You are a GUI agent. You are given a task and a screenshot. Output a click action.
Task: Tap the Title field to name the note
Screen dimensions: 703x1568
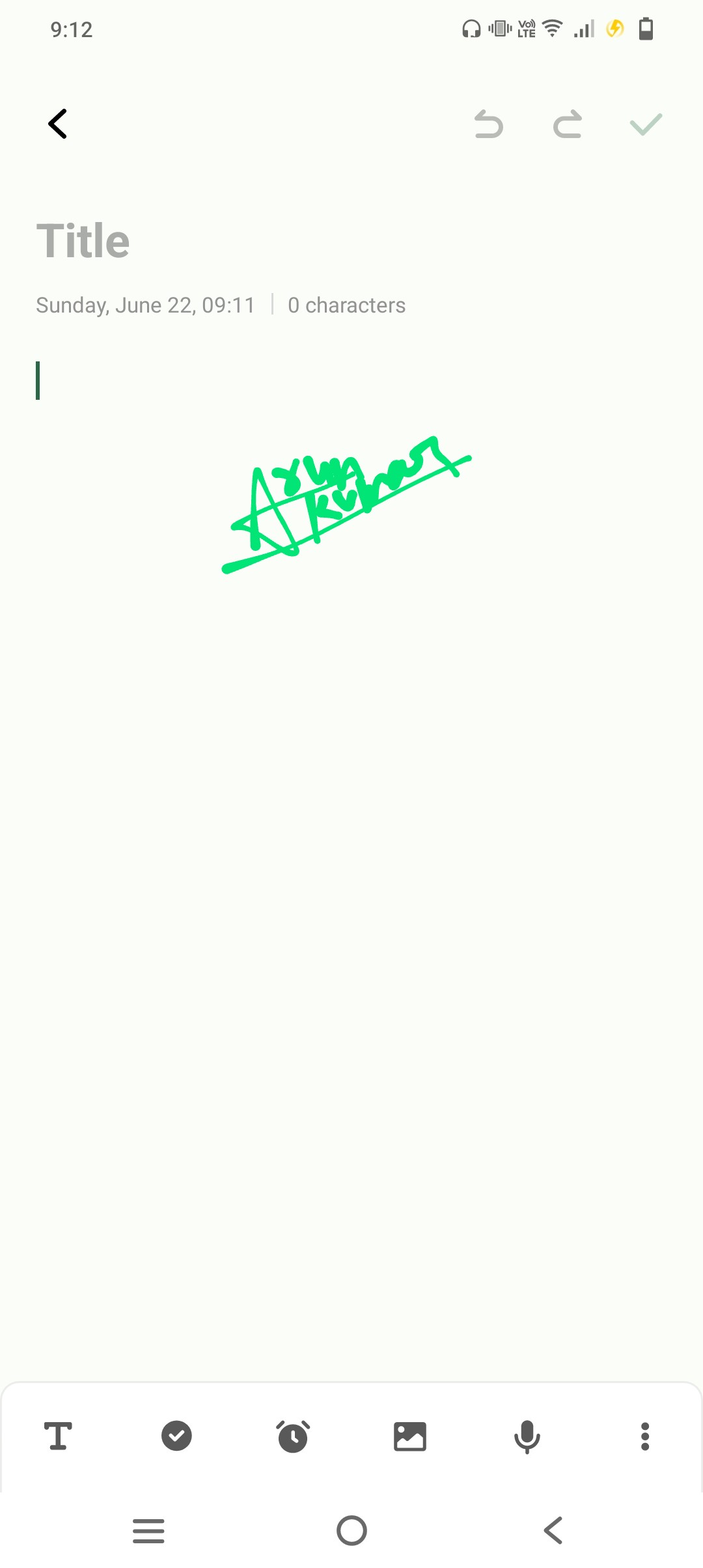click(x=83, y=241)
